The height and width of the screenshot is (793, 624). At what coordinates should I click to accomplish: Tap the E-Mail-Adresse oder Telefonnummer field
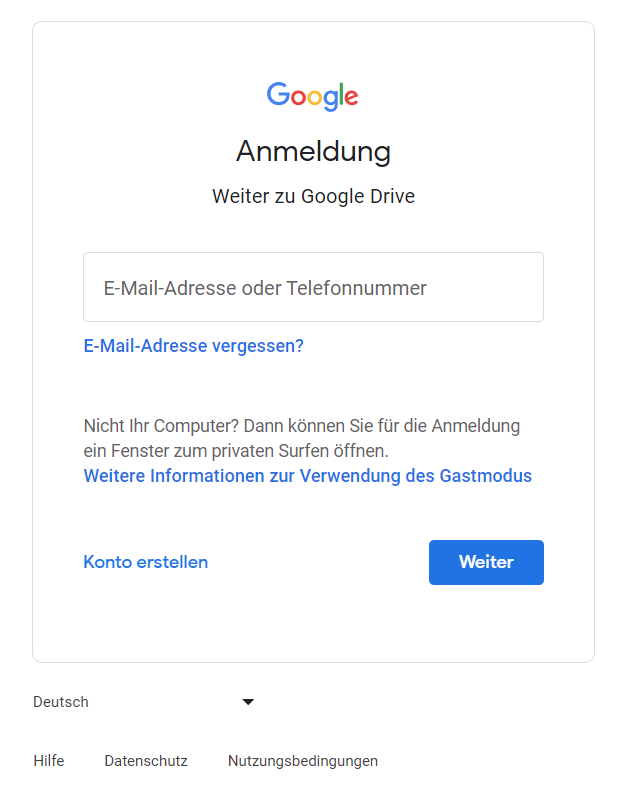pyautogui.click(x=313, y=287)
